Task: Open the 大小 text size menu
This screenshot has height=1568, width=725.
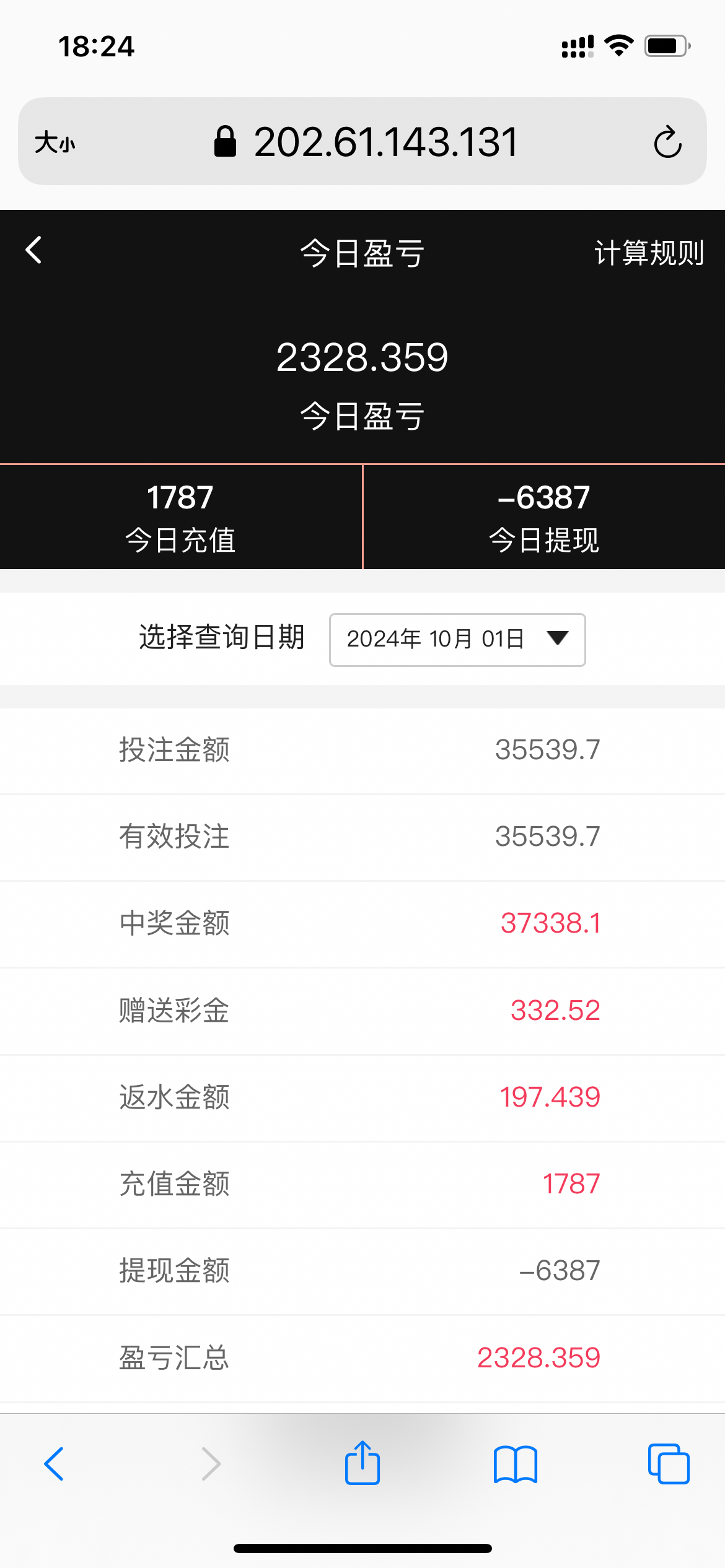Action: point(55,142)
